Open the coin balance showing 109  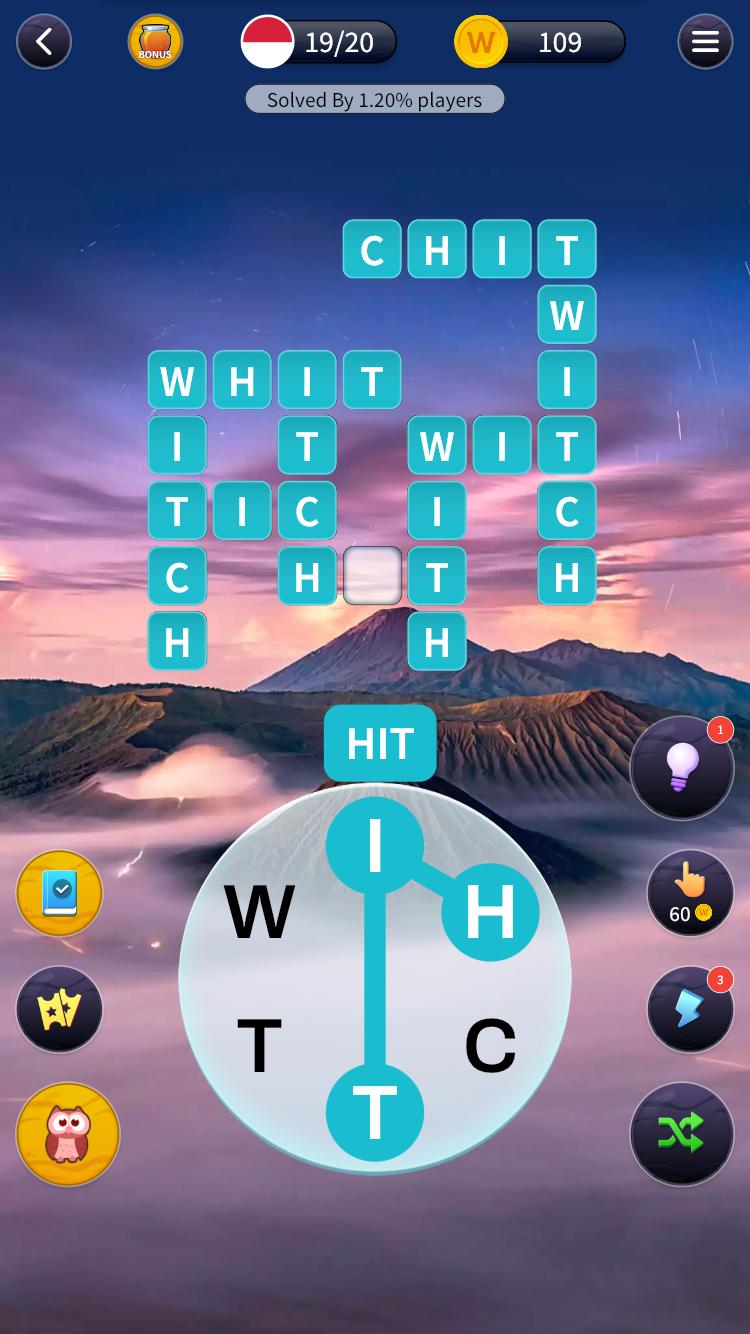[540, 42]
